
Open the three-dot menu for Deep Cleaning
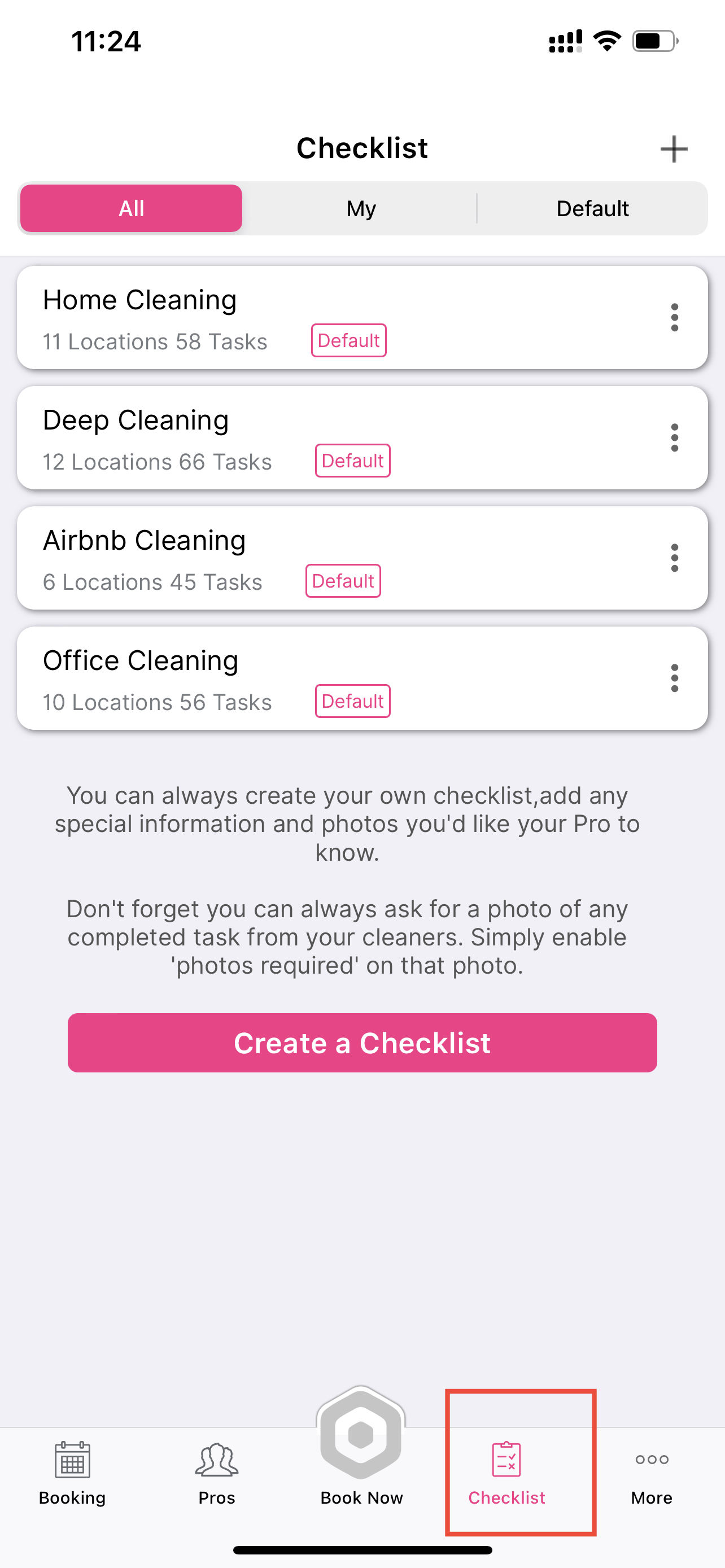(674, 437)
